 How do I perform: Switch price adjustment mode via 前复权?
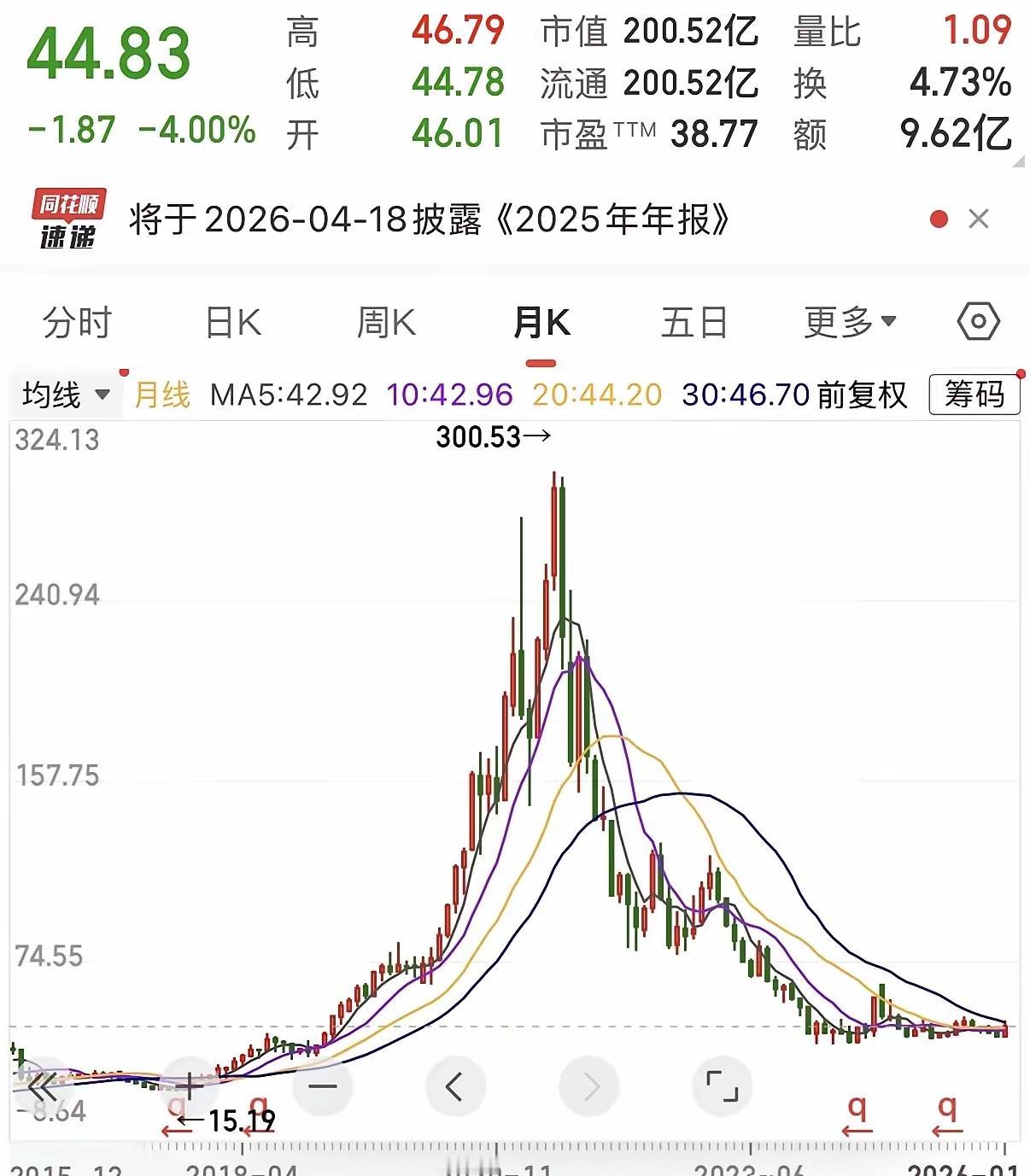pyautogui.click(x=860, y=395)
